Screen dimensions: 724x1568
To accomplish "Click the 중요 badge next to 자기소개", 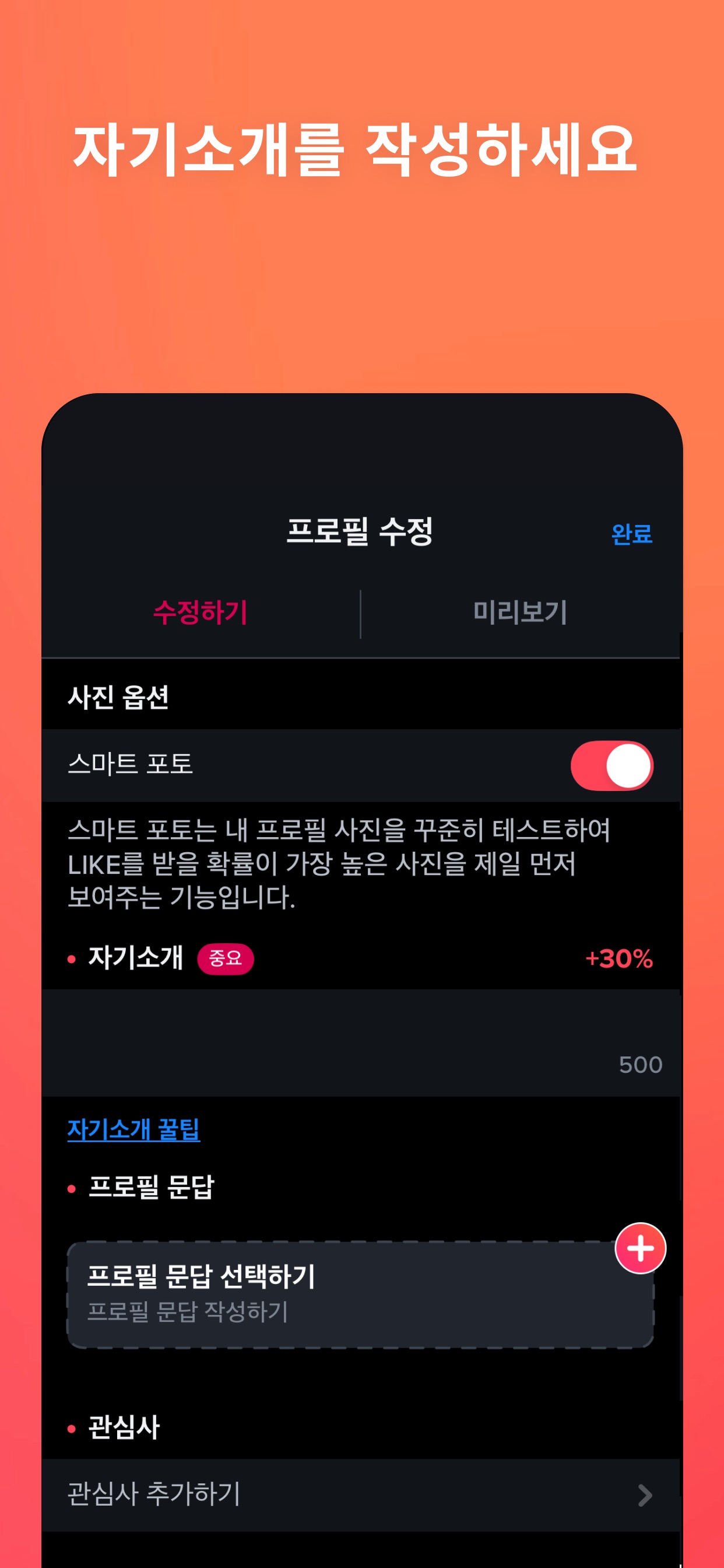I will pyautogui.click(x=225, y=957).
